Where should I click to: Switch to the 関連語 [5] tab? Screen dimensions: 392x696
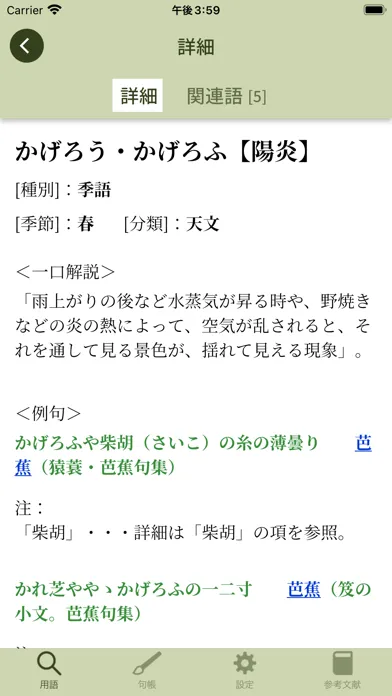[x=226, y=95]
